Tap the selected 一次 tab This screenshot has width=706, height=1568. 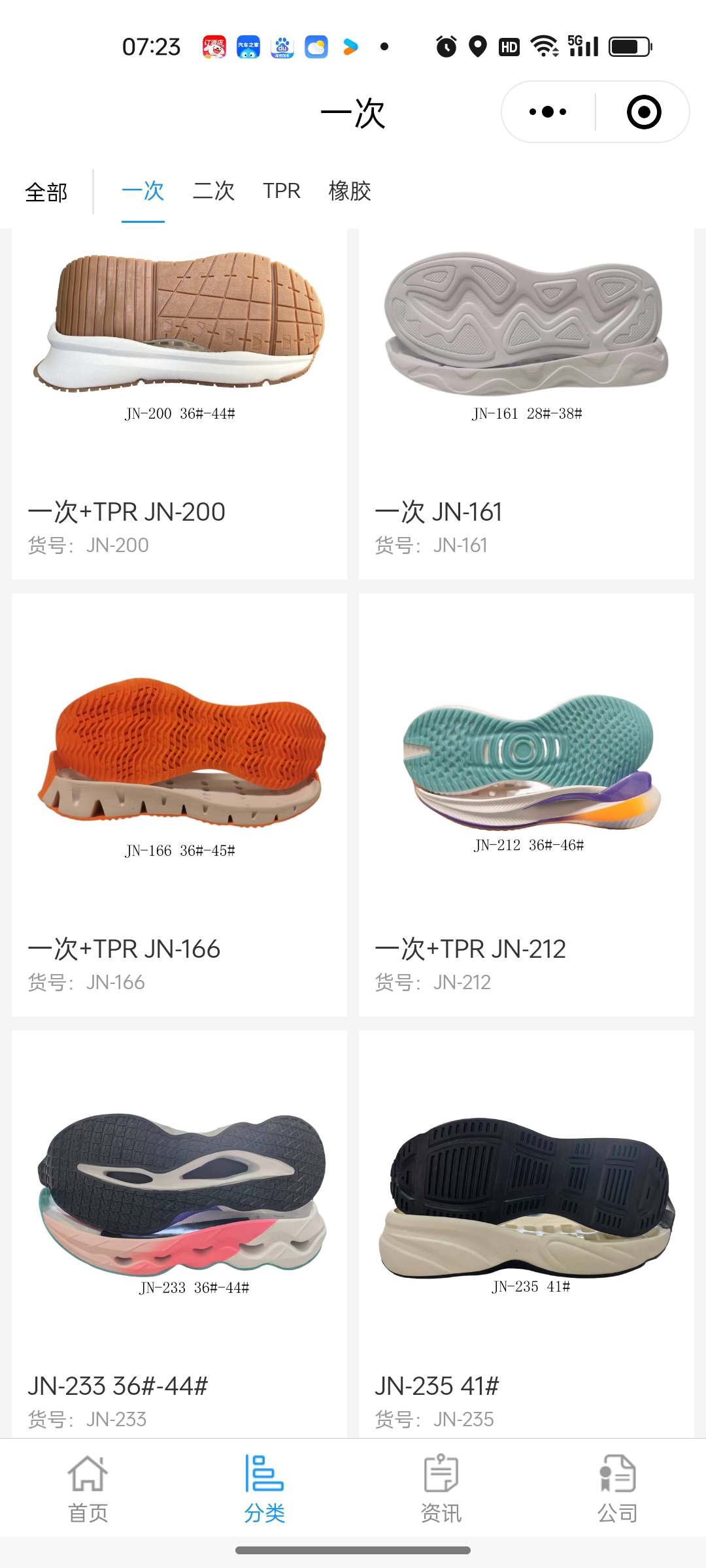(x=143, y=191)
